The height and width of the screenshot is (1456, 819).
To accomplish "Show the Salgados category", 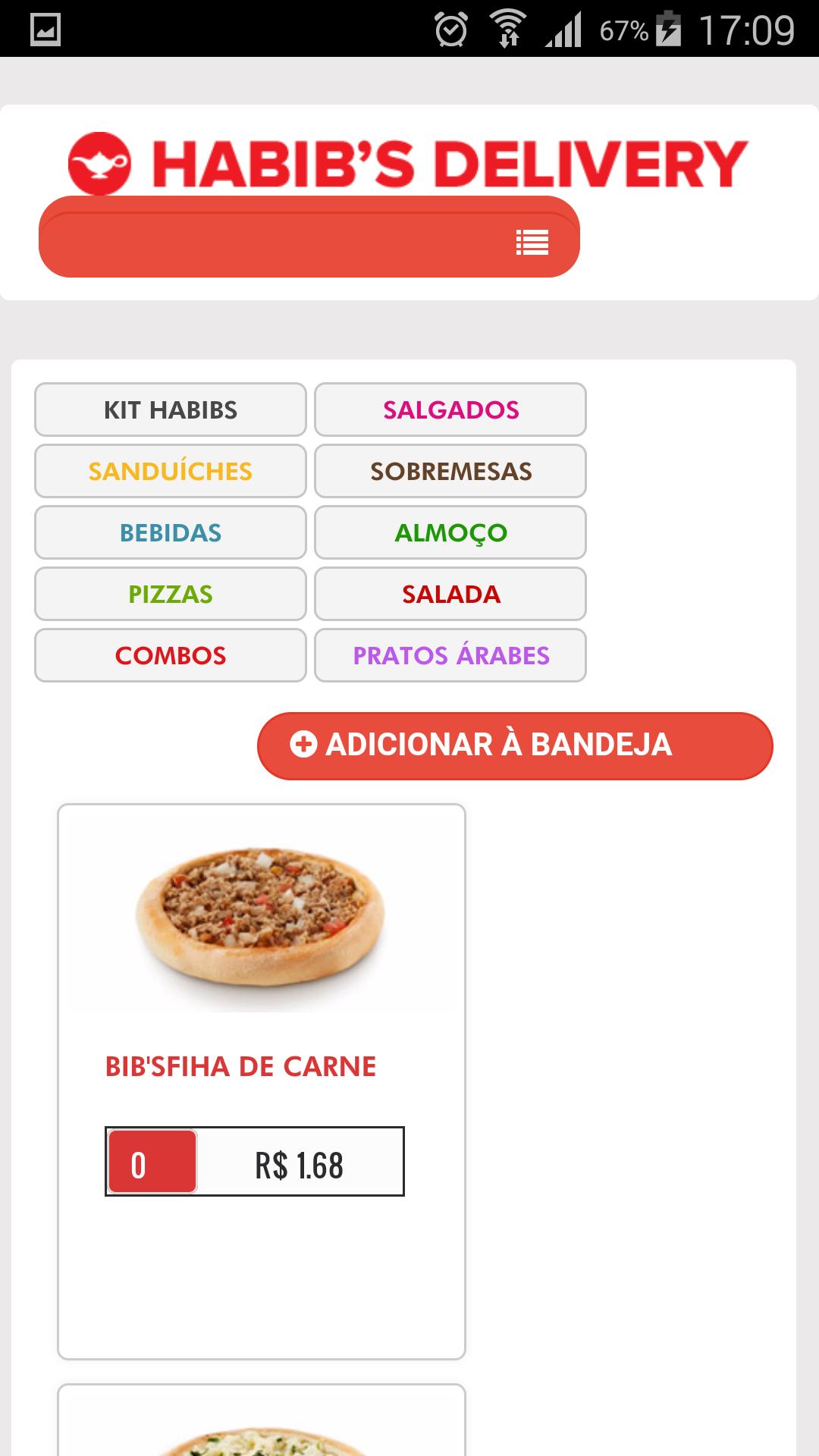I will point(450,410).
